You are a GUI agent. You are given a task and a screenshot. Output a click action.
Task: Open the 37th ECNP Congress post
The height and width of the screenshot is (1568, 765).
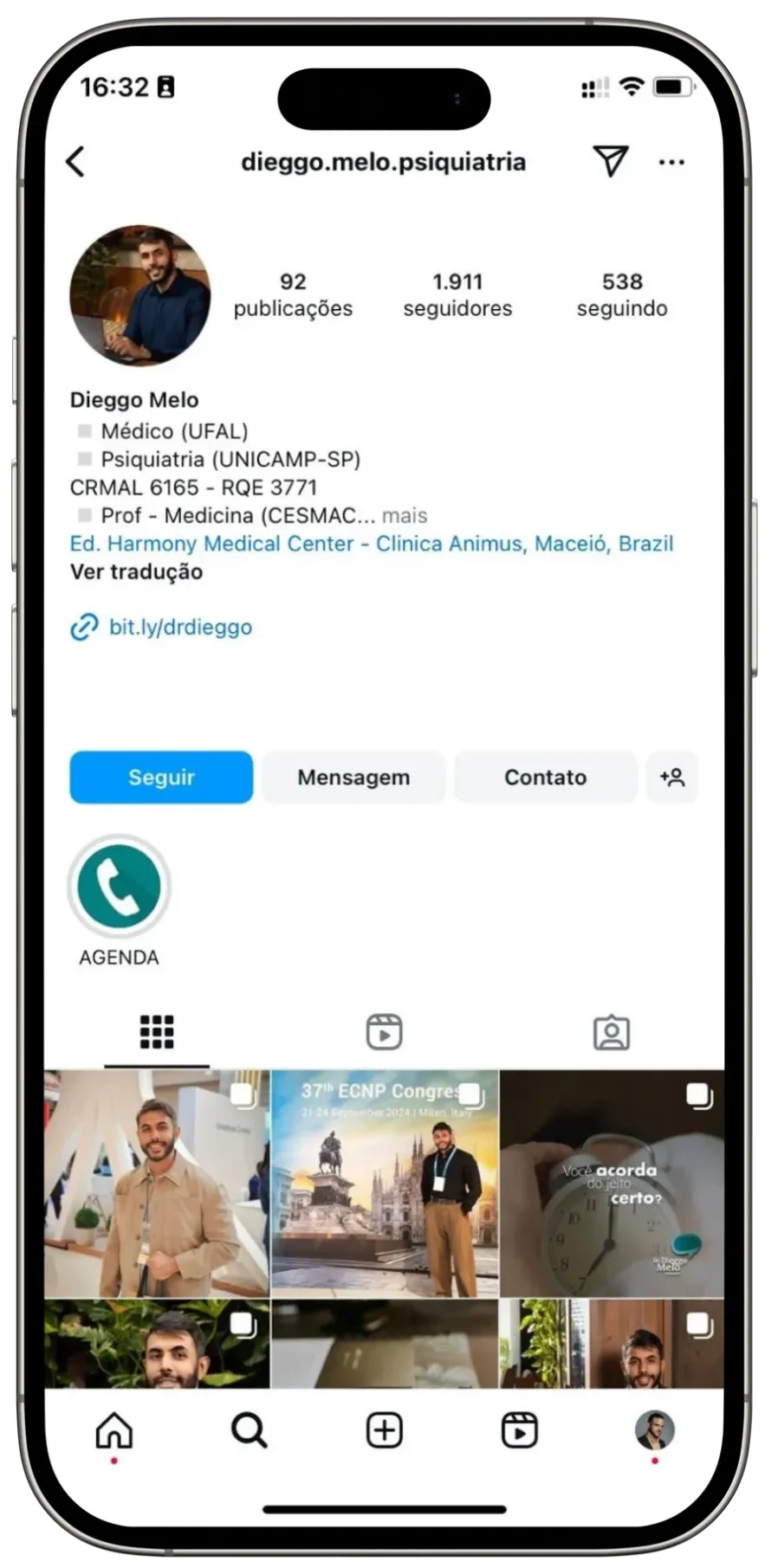384,1183
